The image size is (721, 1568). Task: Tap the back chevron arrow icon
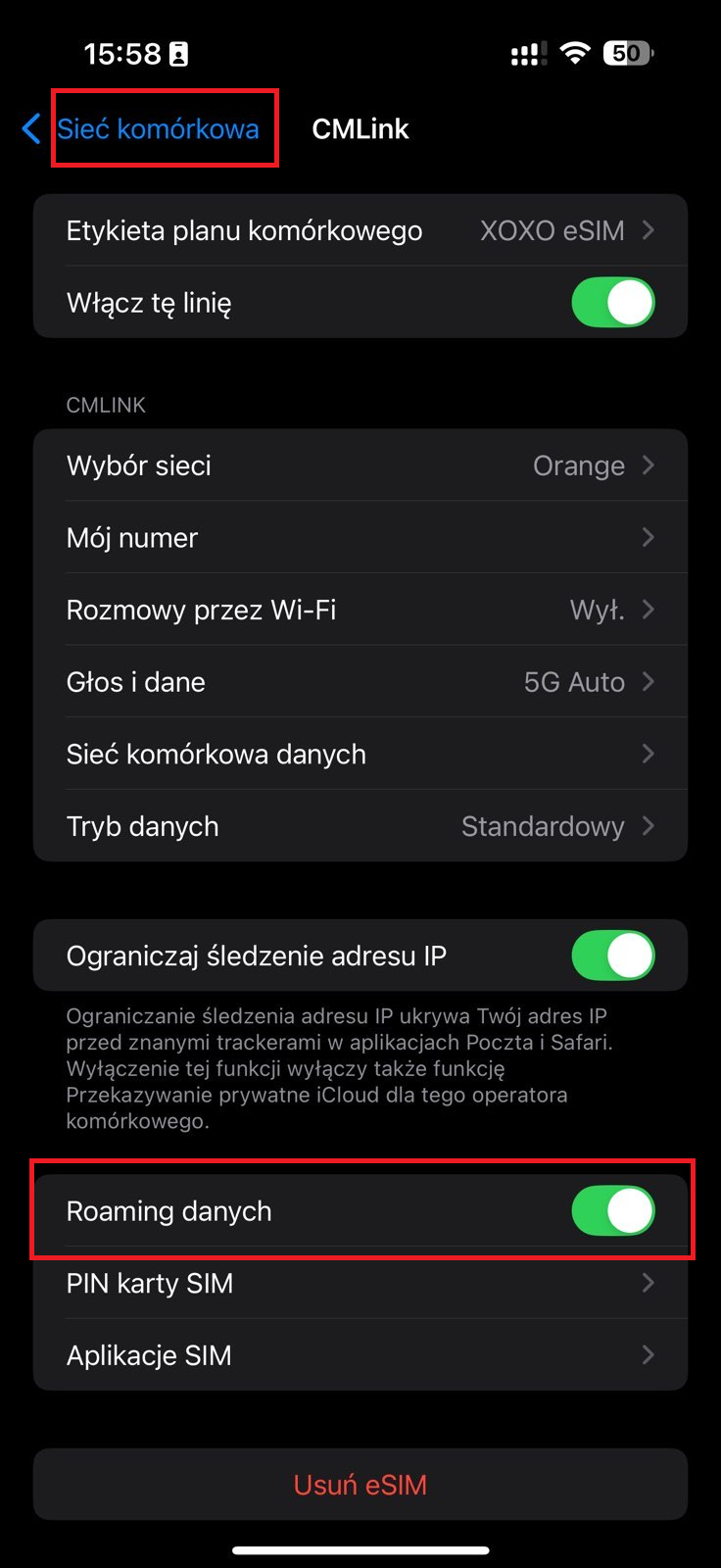[30, 128]
